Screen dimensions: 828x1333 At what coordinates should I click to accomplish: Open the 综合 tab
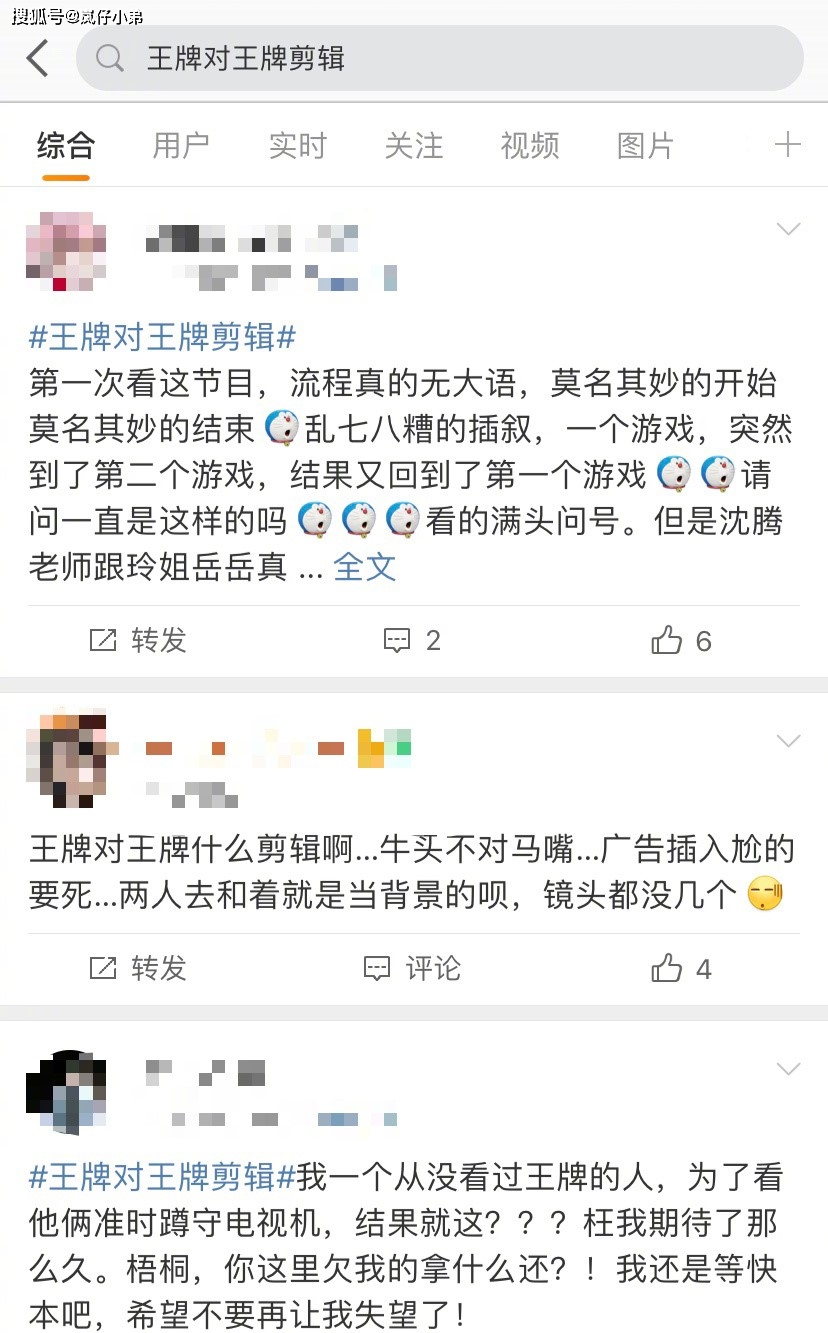[x=66, y=146]
